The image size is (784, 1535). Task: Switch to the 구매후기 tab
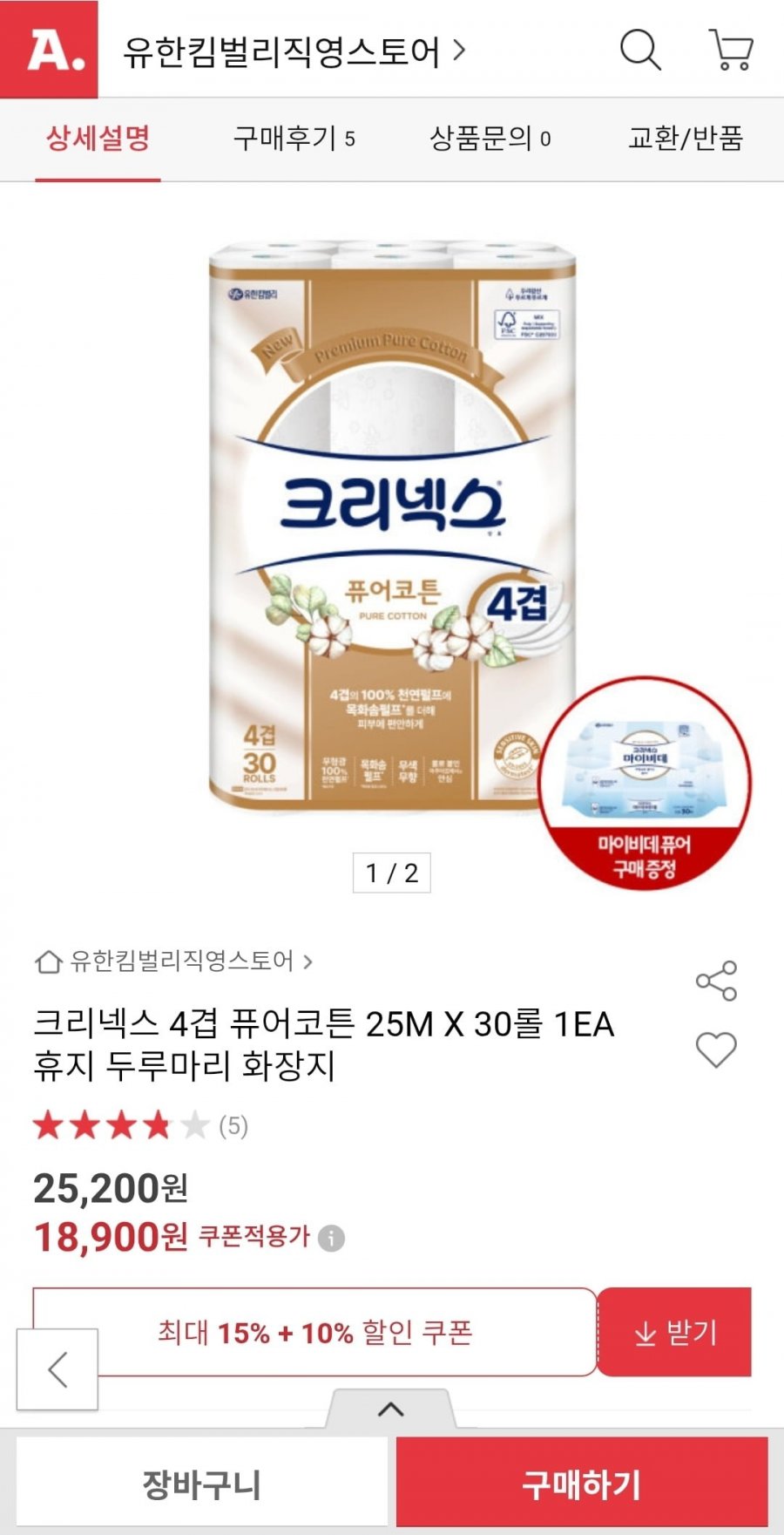pos(294,138)
